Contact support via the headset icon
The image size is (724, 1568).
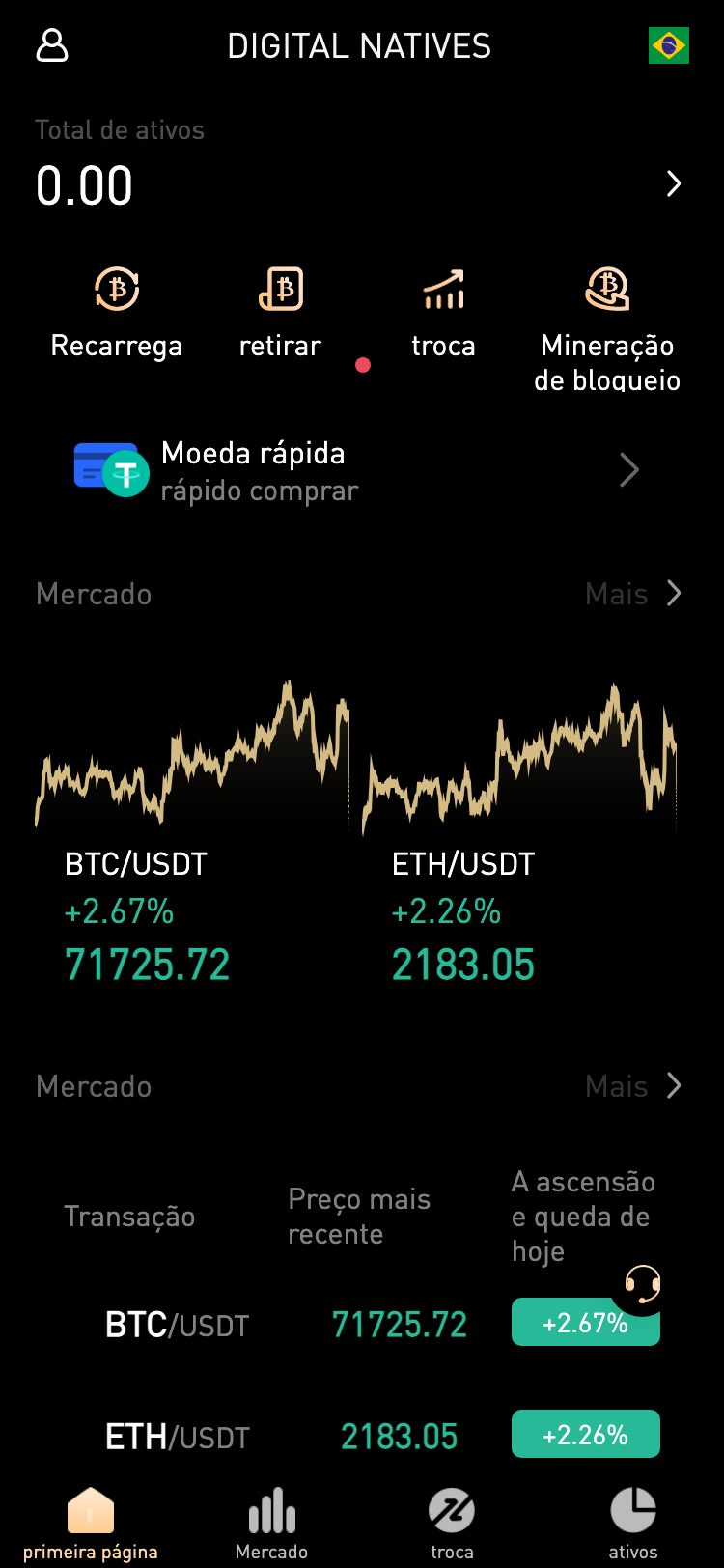coord(642,1285)
